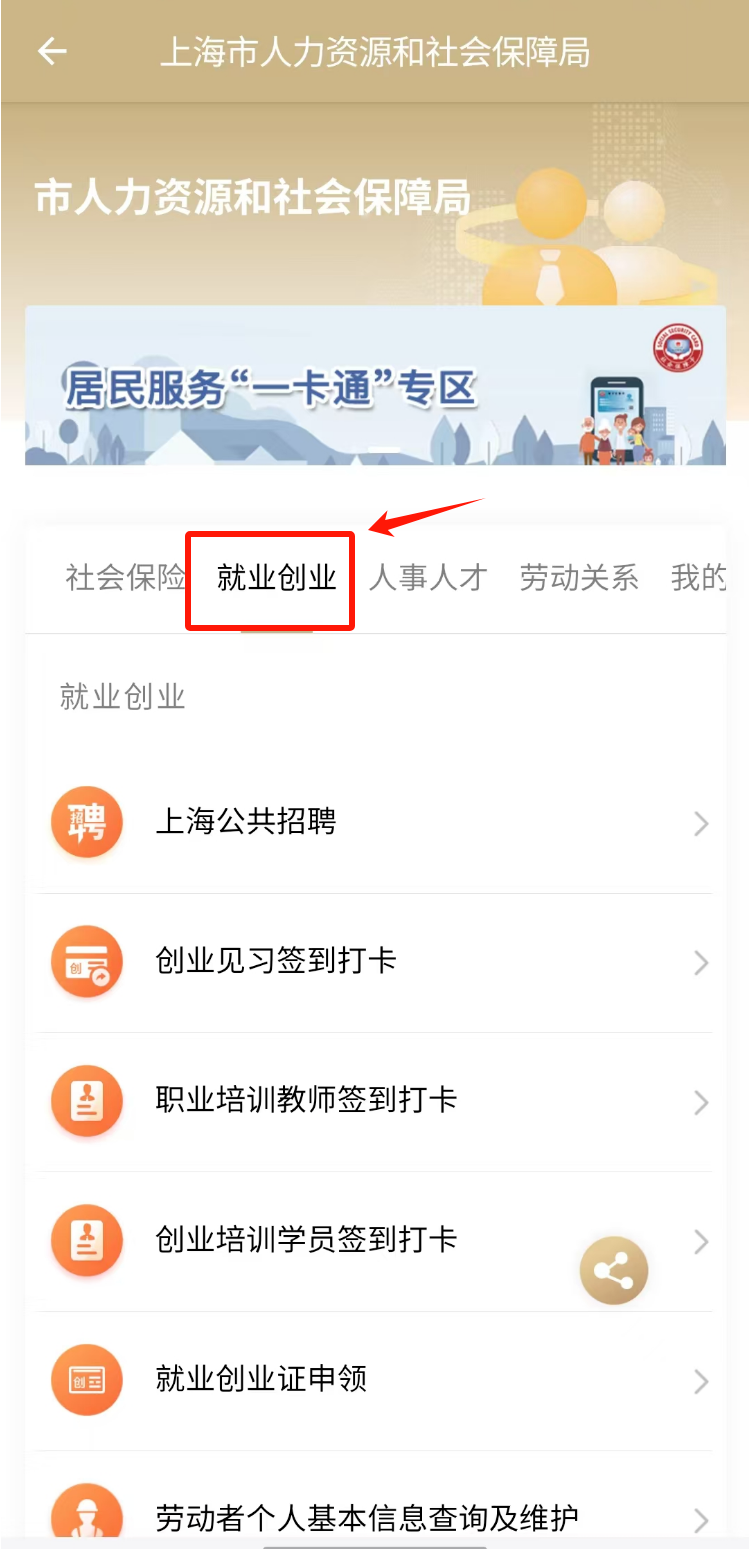Tap the floating share button
This screenshot has height=1549, width=751.
tap(614, 1271)
